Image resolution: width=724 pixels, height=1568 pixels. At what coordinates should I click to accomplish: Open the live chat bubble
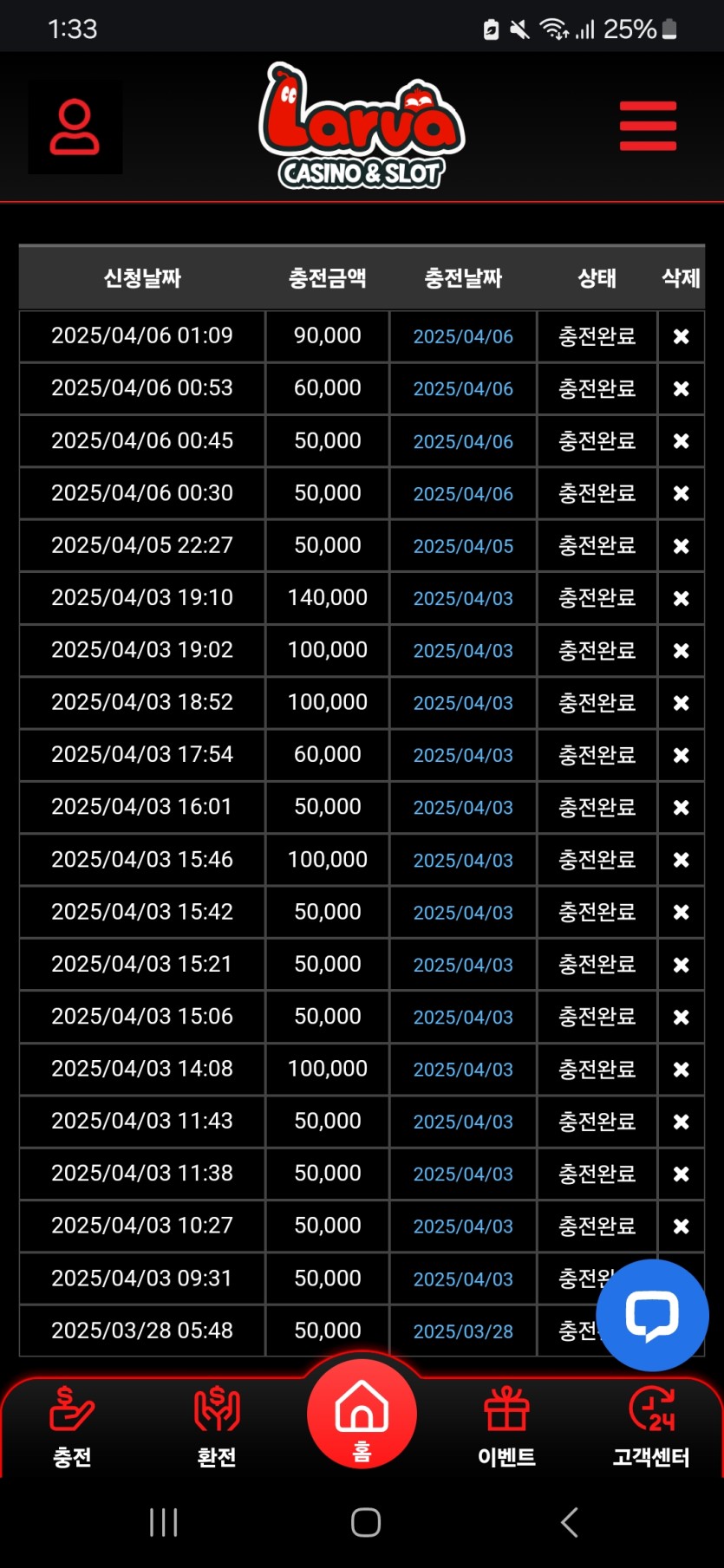click(652, 1315)
